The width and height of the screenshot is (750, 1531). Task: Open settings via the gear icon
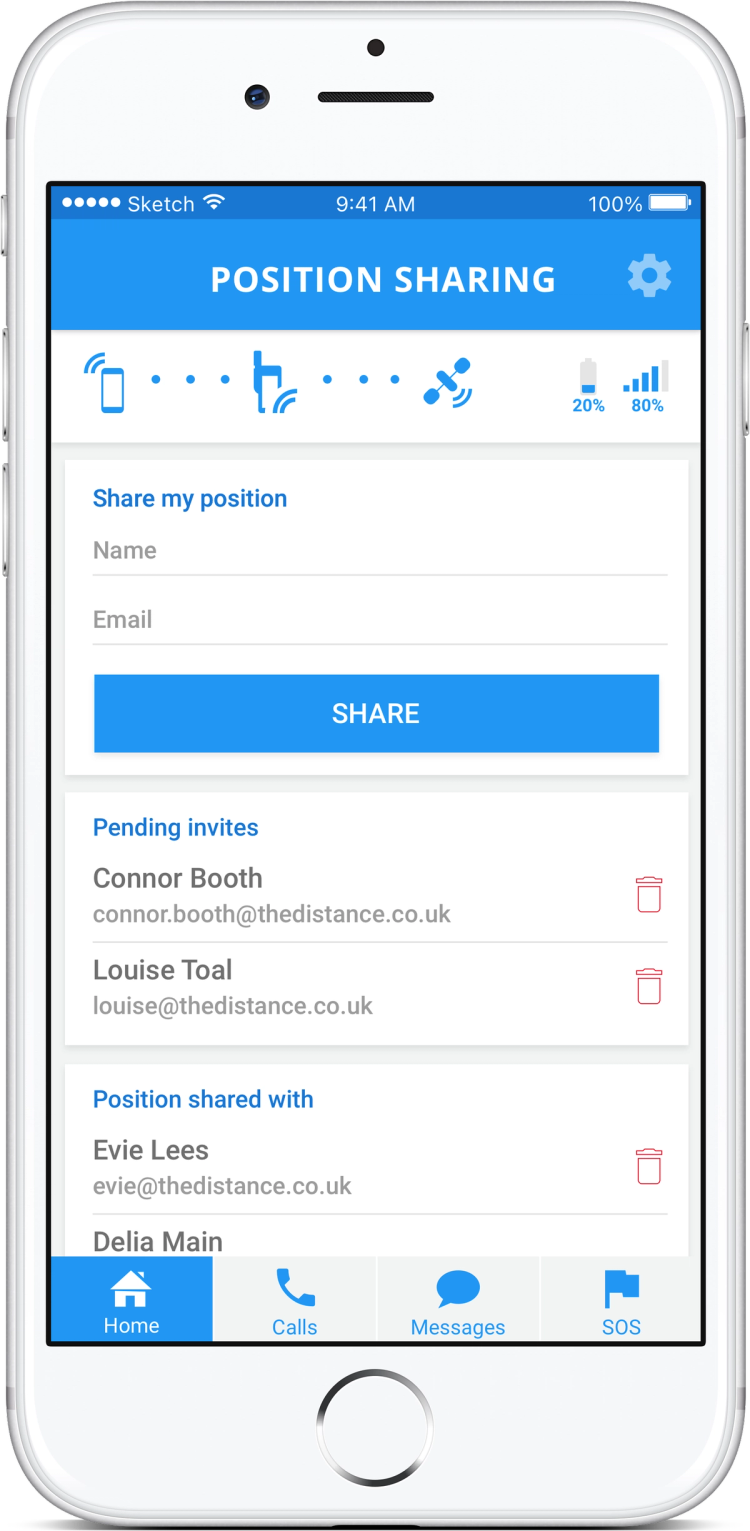coord(649,276)
